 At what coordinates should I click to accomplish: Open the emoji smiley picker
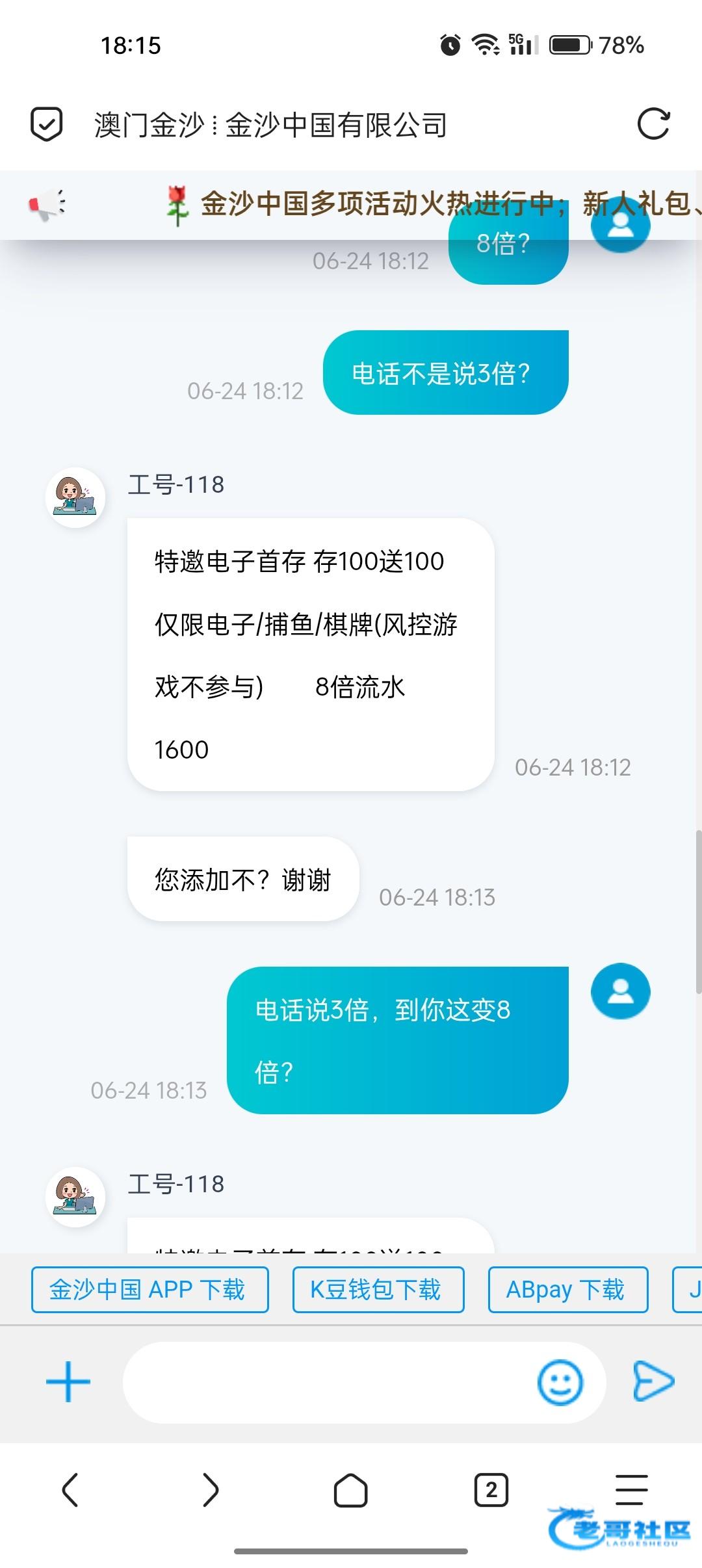pos(560,1382)
